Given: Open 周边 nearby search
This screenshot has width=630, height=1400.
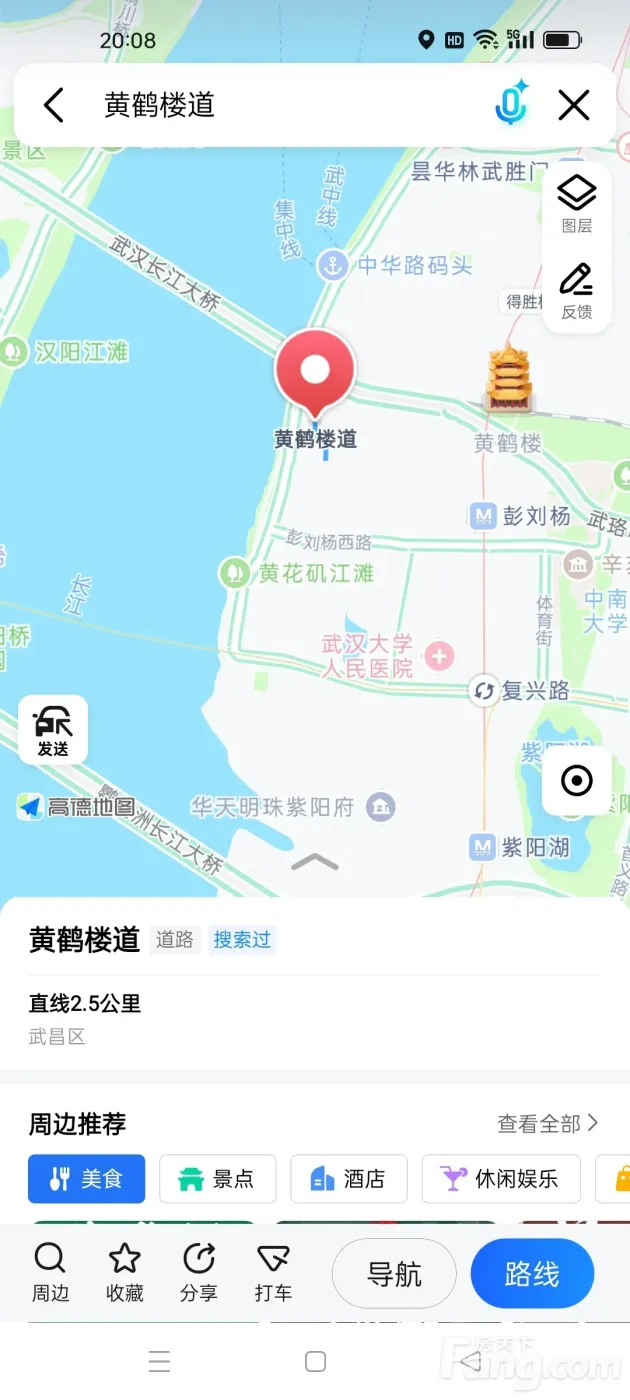Looking at the screenshot, I should pyautogui.click(x=50, y=1273).
